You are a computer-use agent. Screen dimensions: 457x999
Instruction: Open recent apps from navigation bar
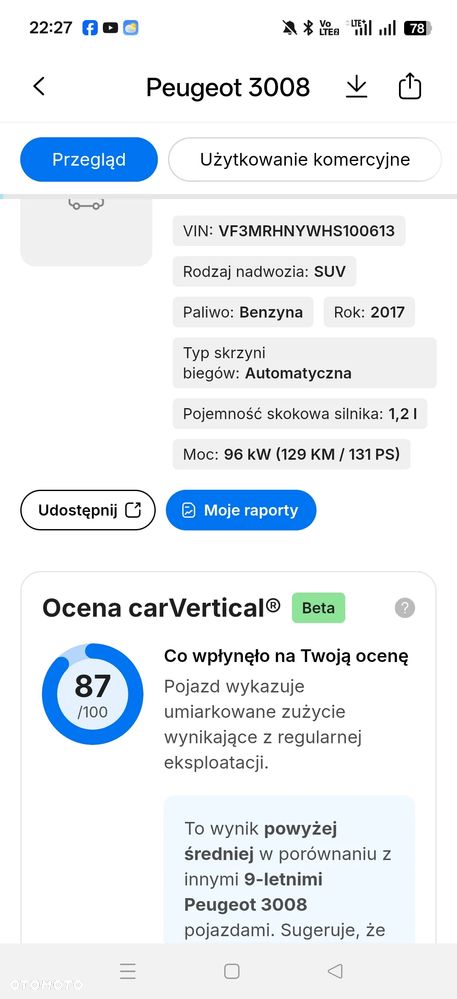(x=127, y=971)
